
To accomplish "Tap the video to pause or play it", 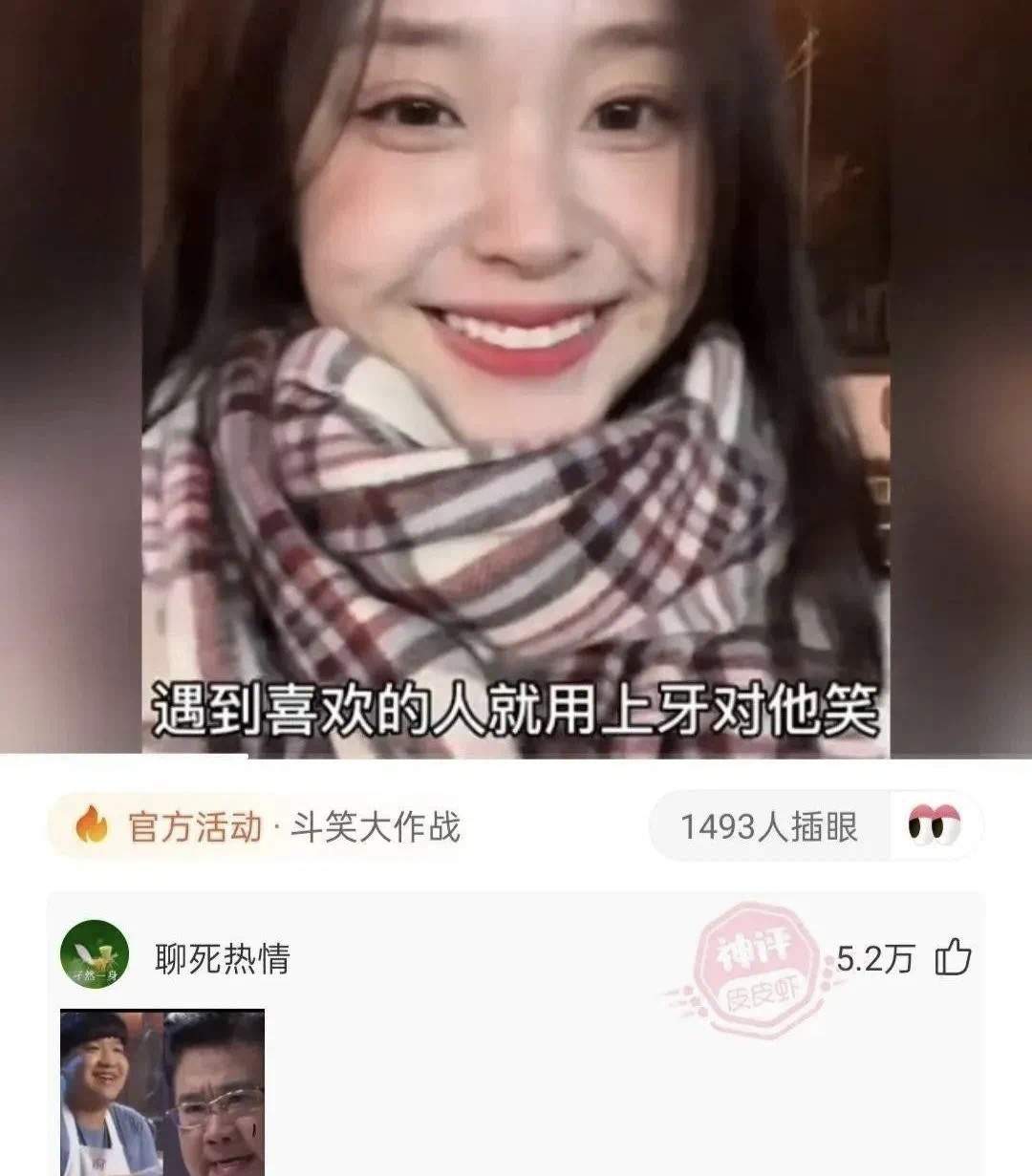I will [x=516, y=382].
